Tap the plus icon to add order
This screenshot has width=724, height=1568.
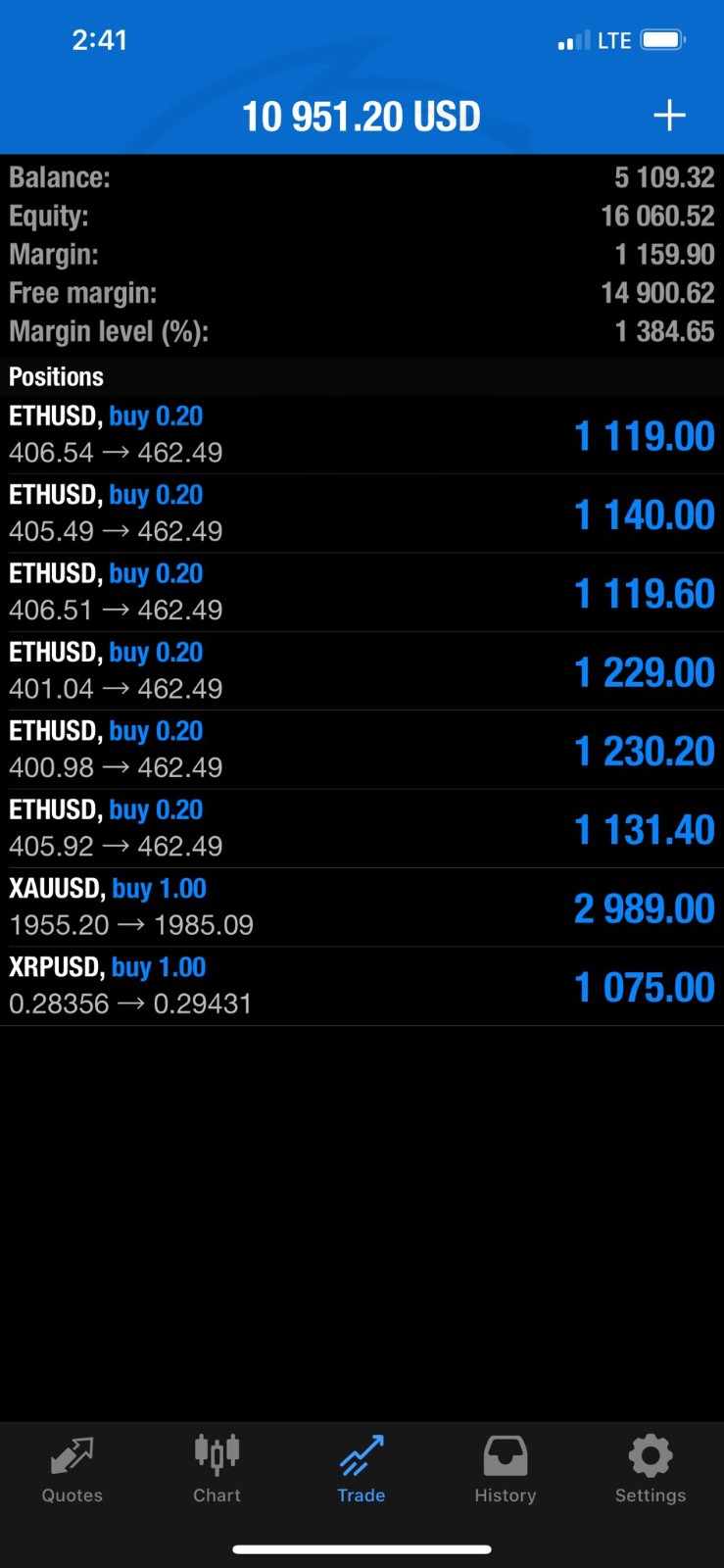point(669,116)
